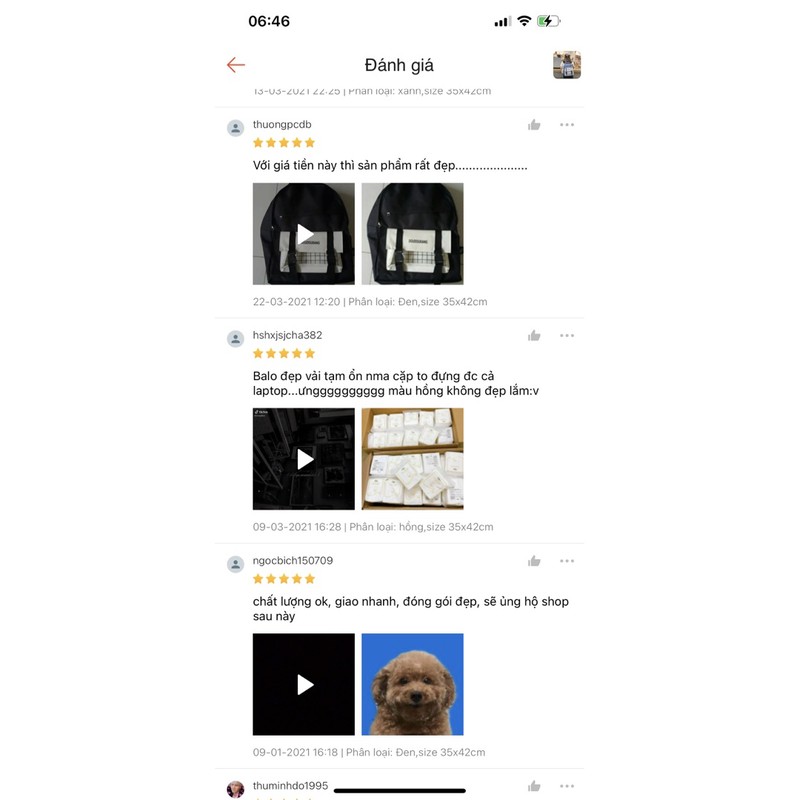This screenshot has width=800, height=800.
Task: Play the video in ngocbich150709's review
Action: coord(304,684)
